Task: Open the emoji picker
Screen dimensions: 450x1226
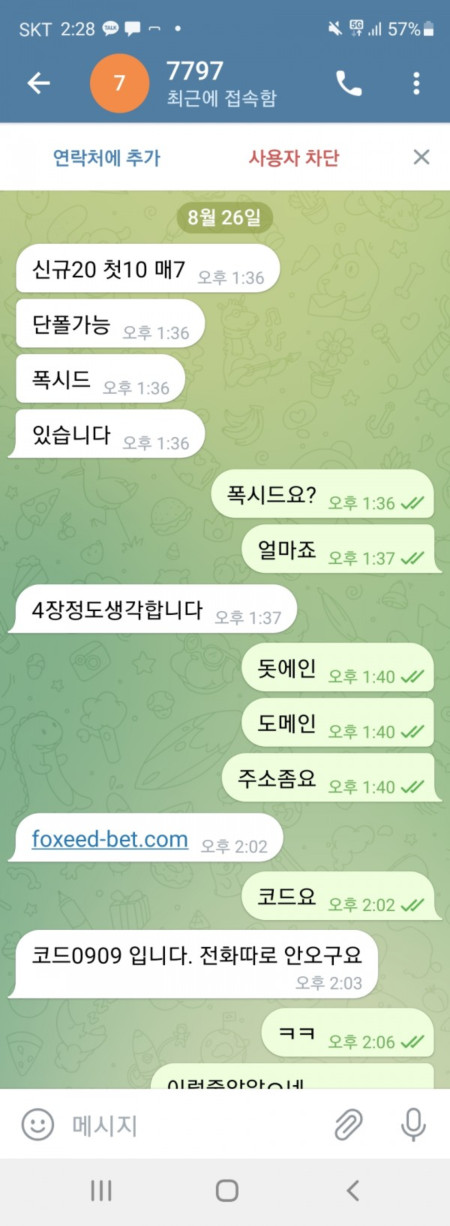Action: pyautogui.click(x=37, y=1125)
